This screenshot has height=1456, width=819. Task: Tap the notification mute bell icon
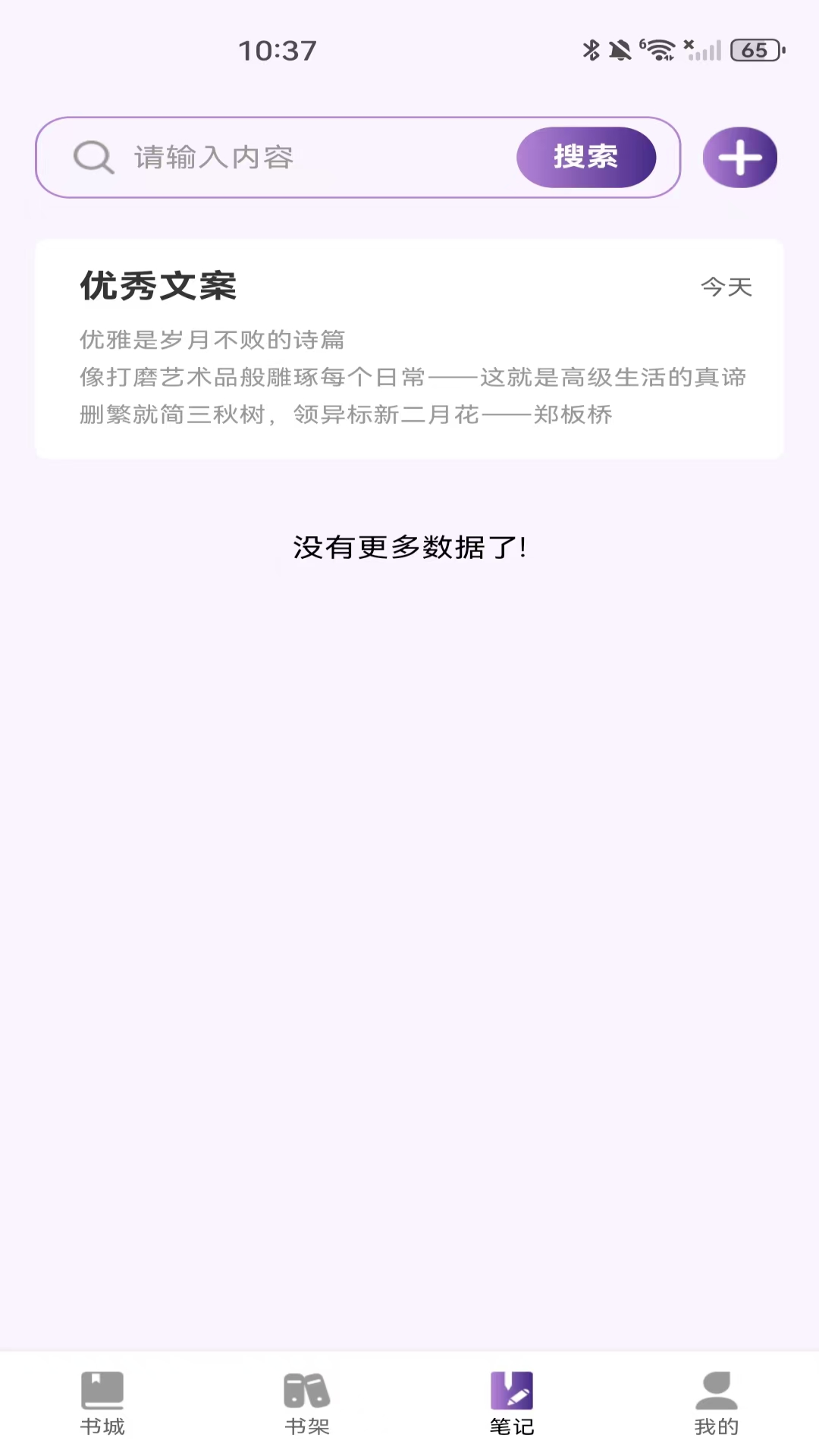[618, 51]
